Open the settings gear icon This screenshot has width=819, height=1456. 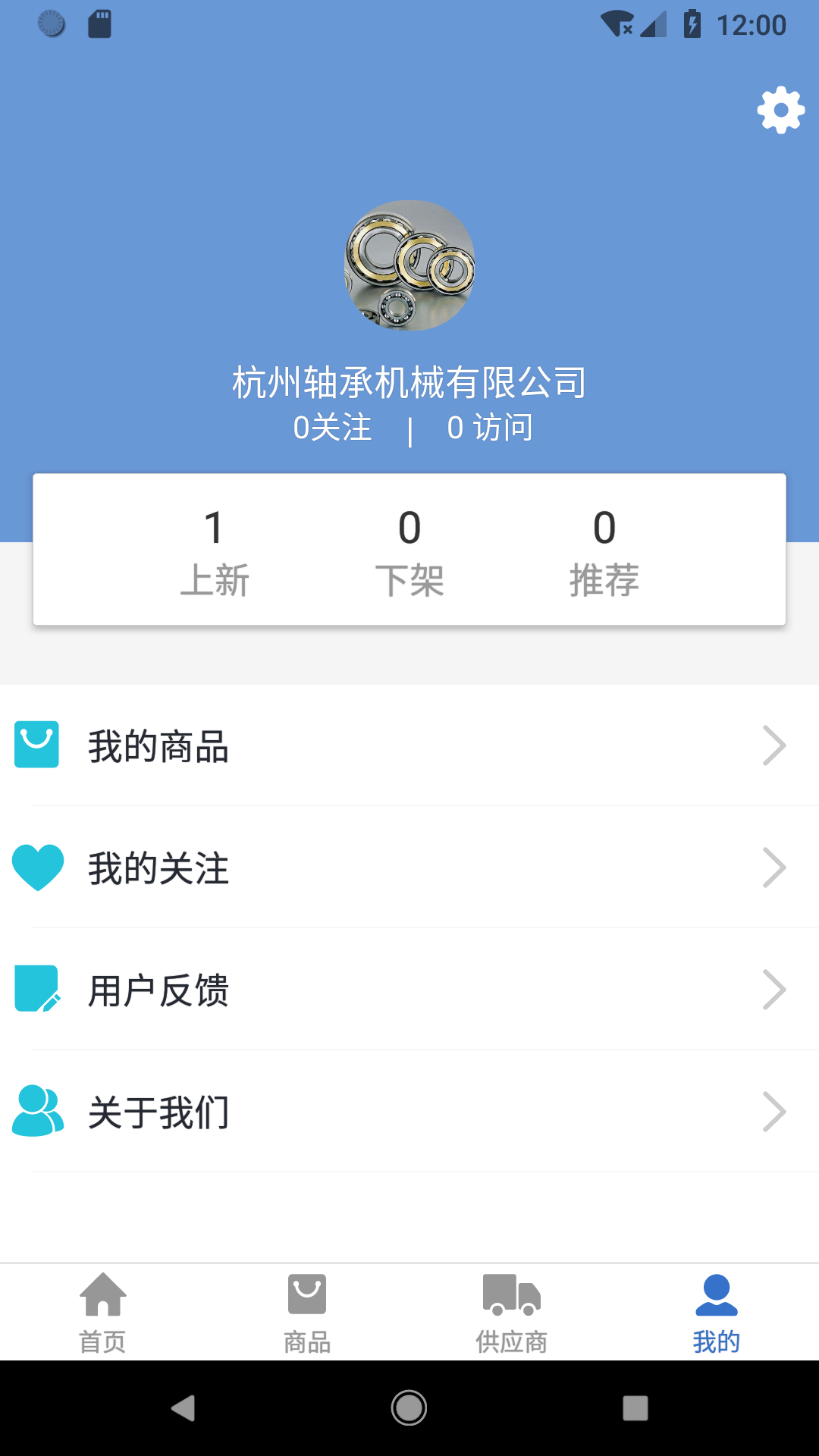pyautogui.click(x=780, y=111)
